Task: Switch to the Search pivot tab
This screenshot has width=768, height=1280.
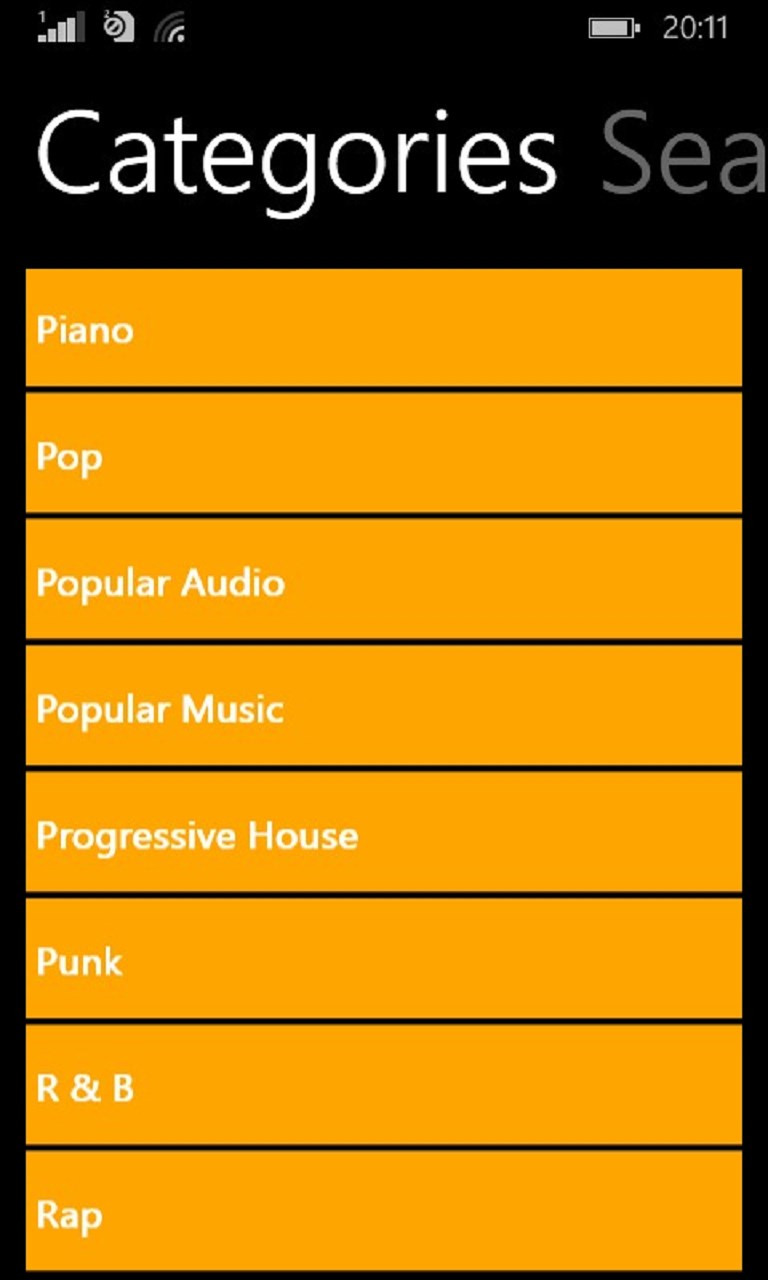Action: (682, 157)
